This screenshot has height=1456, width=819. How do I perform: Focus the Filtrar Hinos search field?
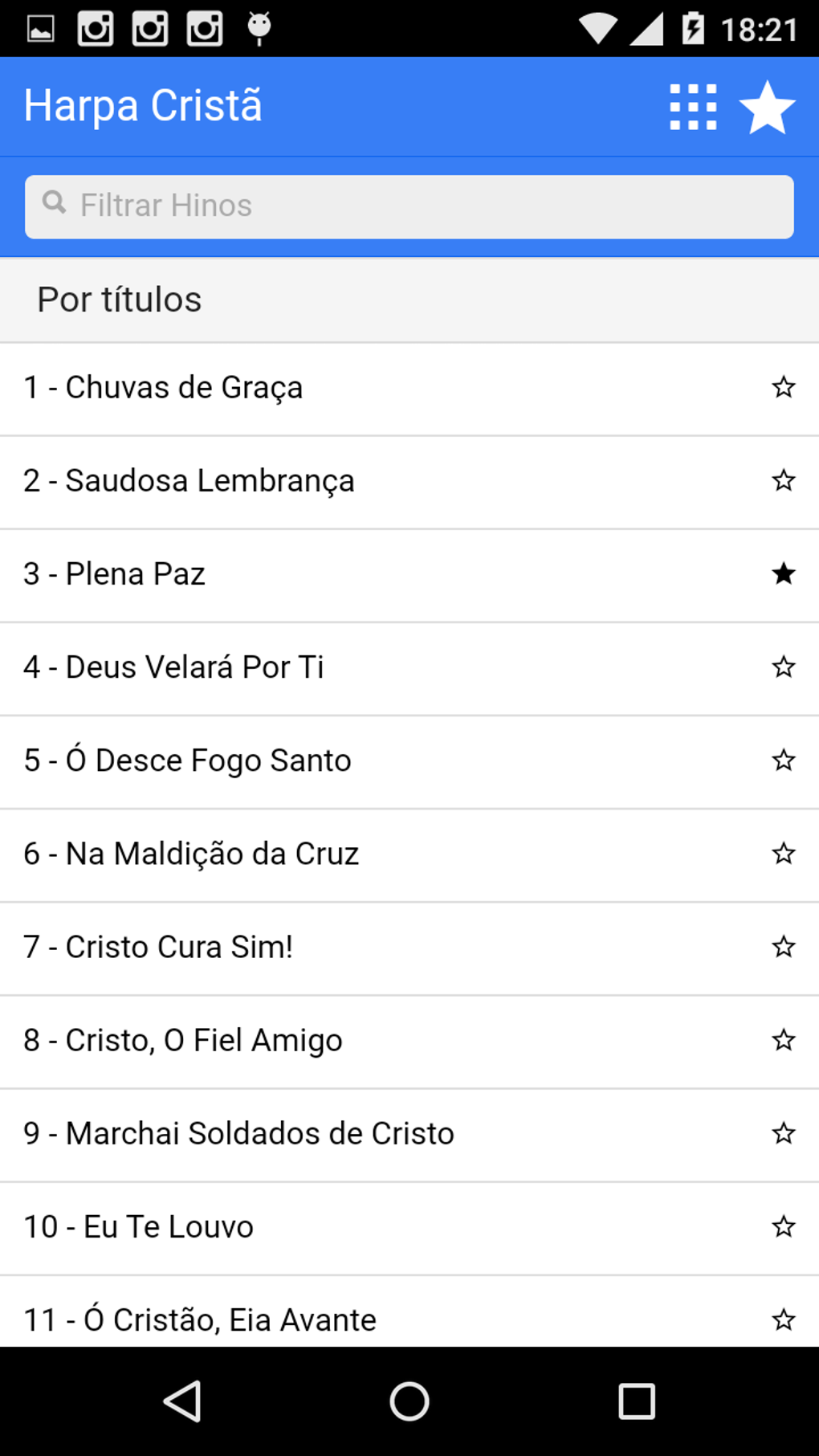(409, 206)
